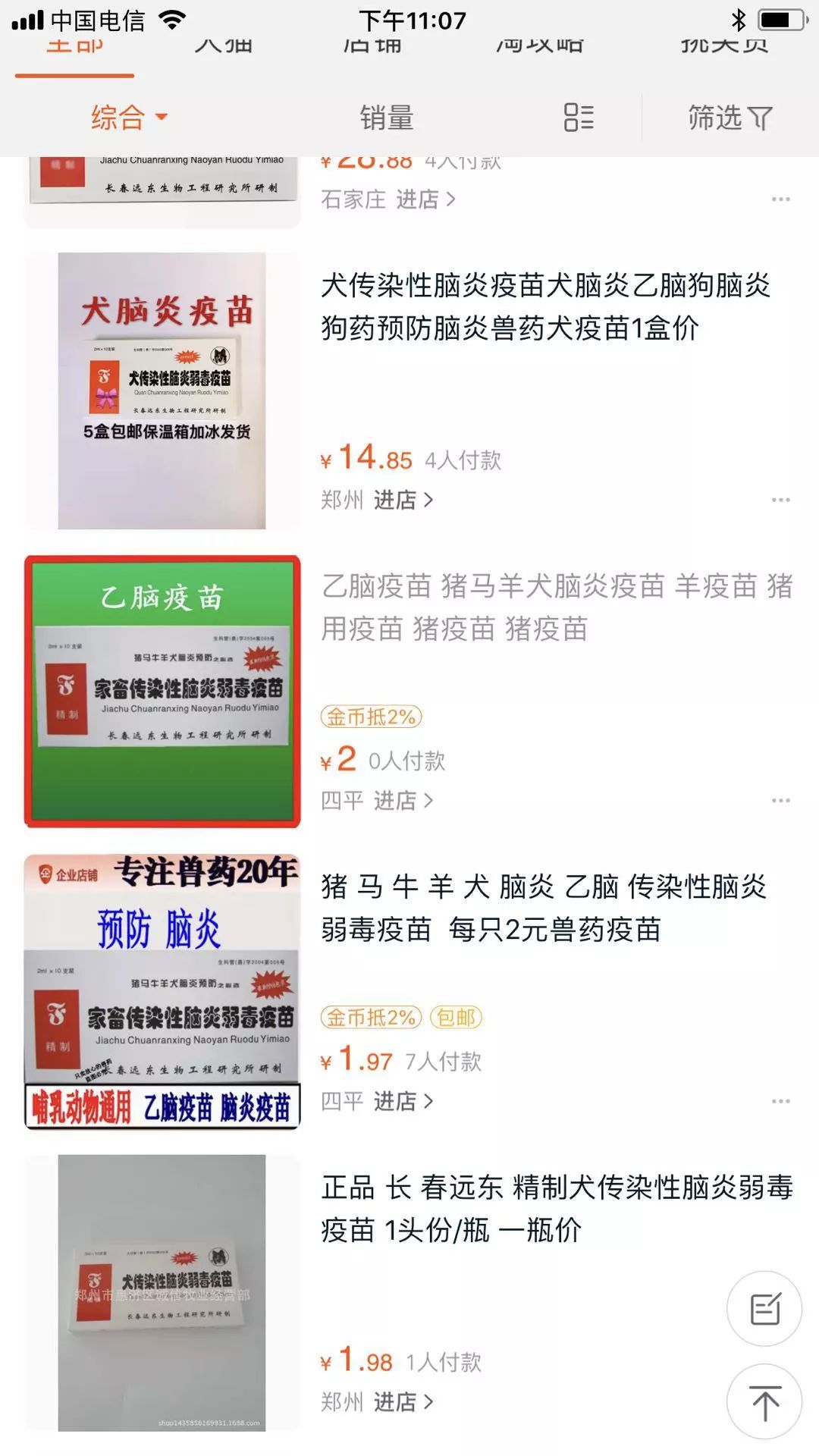Tap the 金币抵2% coupon tag

370,716
